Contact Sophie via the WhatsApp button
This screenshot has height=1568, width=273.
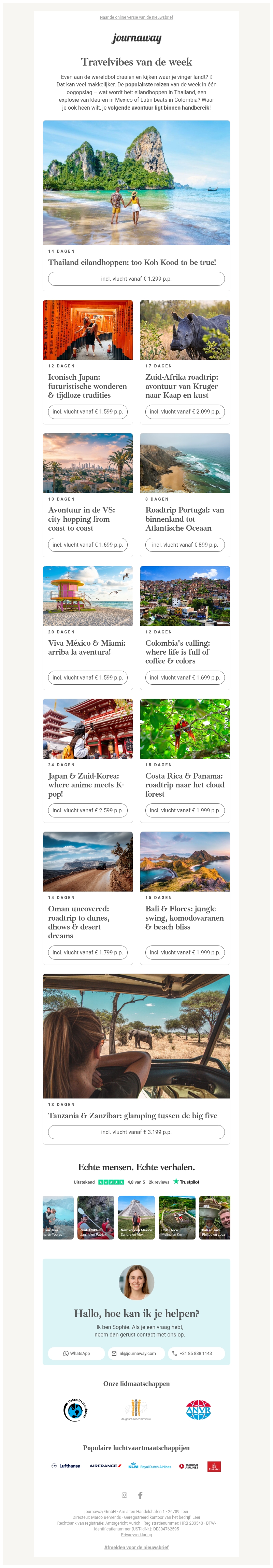click(x=76, y=1353)
